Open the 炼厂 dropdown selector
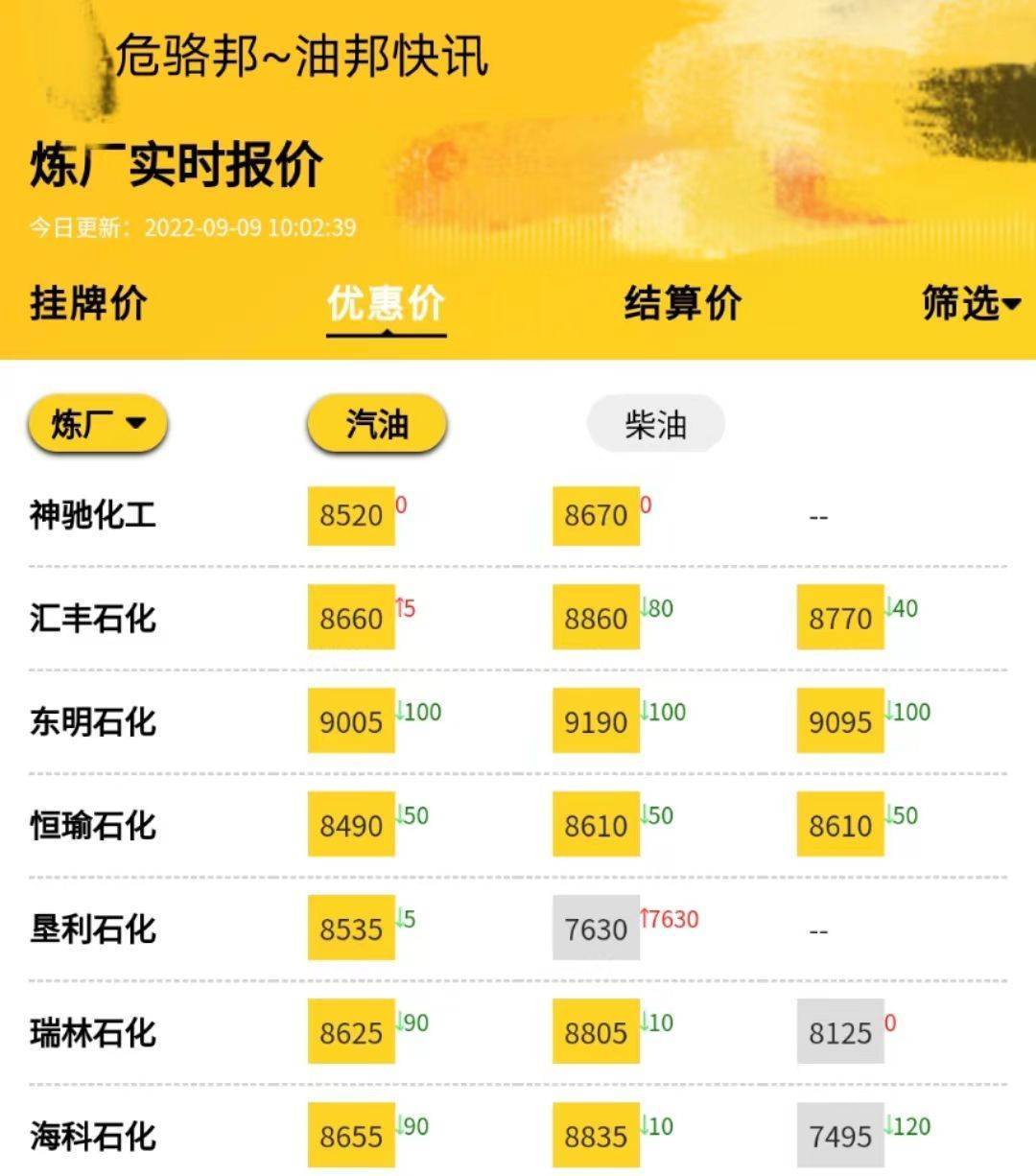1036x1176 pixels. click(98, 423)
